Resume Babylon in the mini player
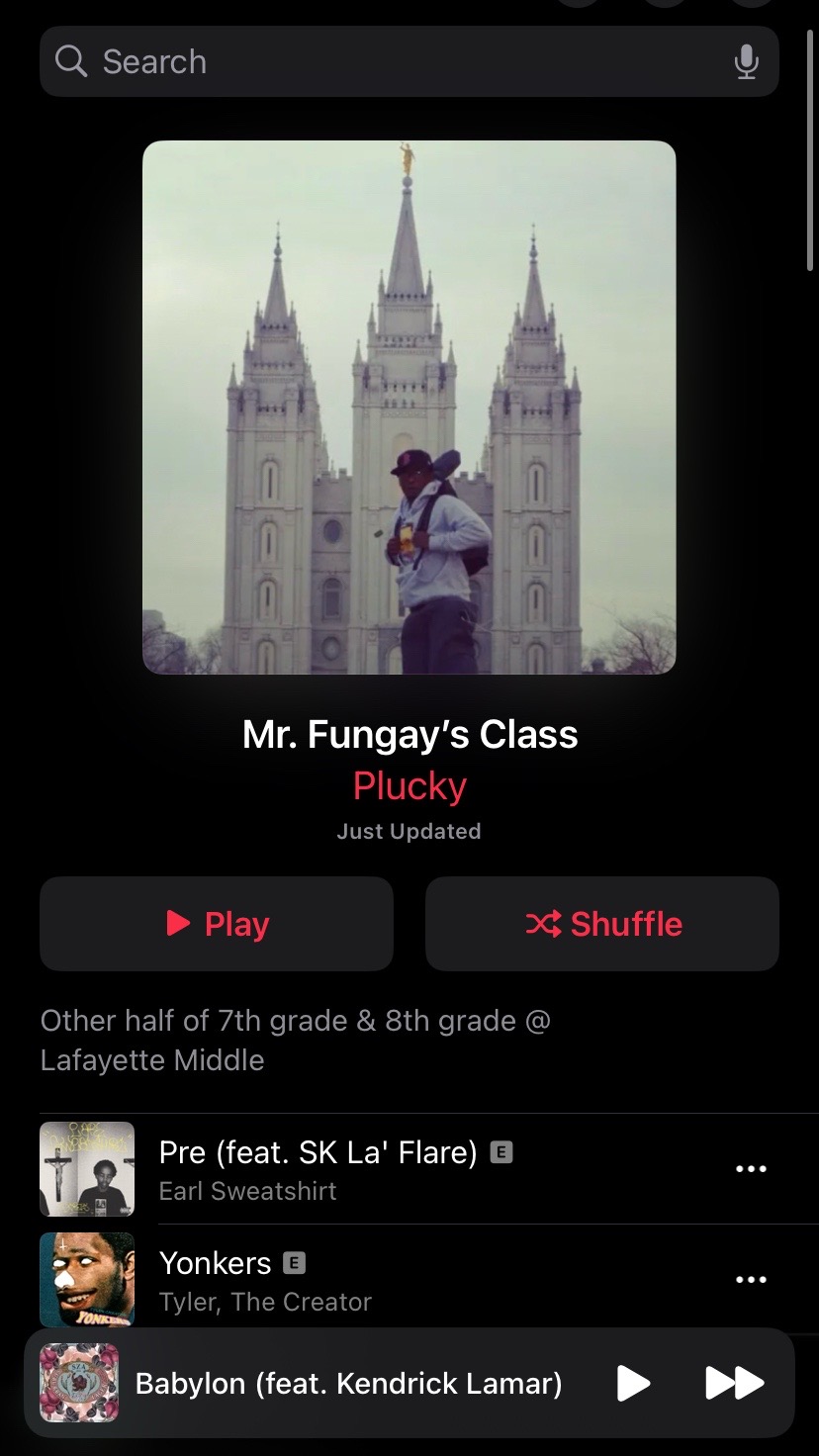819x1456 pixels. point(633,1383)
